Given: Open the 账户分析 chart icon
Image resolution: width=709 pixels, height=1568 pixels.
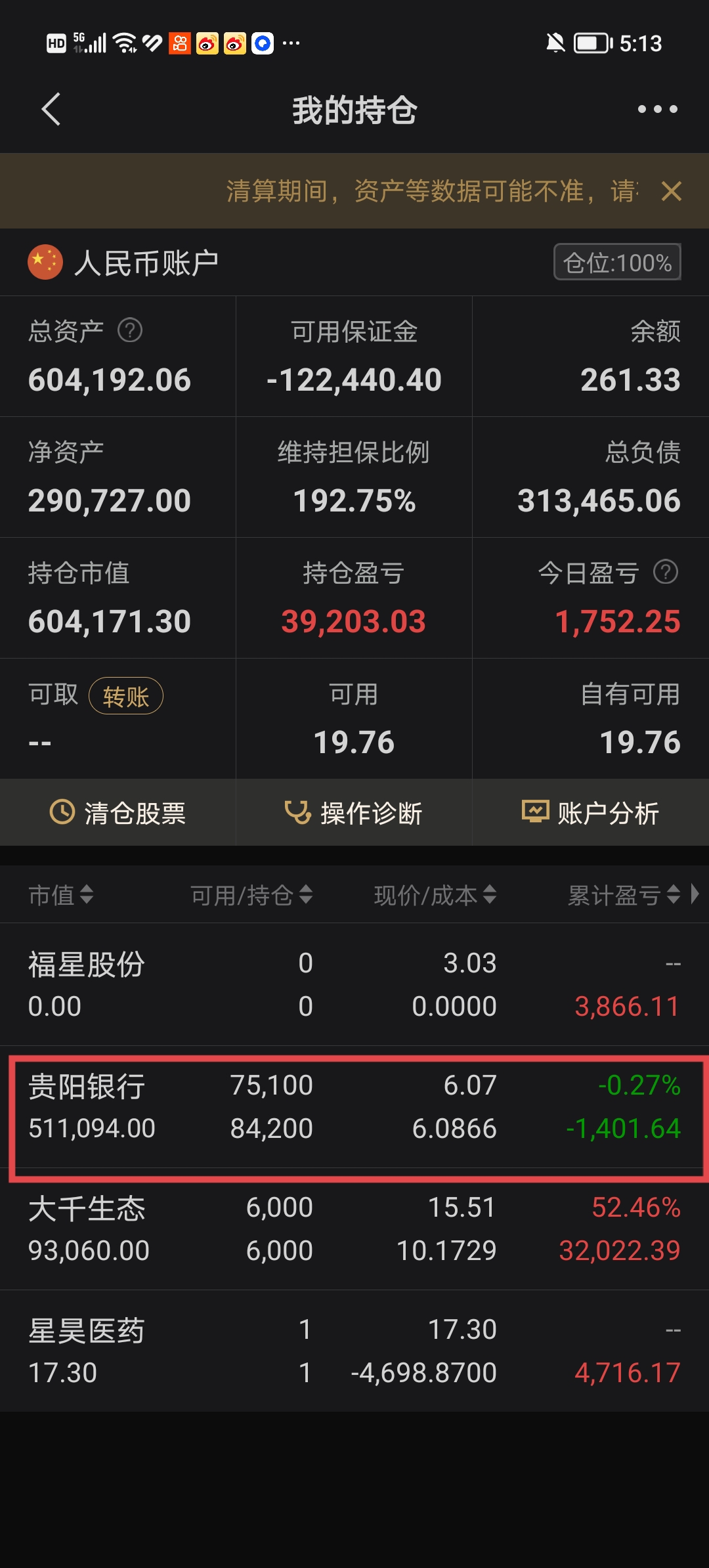Looking at the screenshot, I should coord(535,812).
